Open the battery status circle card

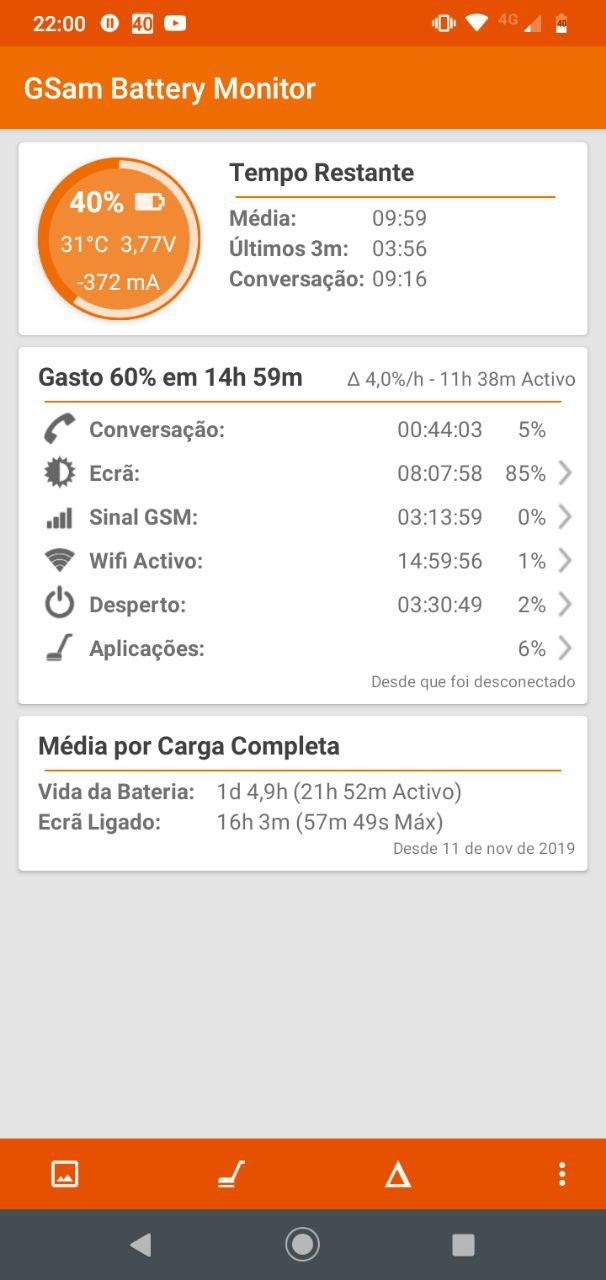[x=119, y=239]
